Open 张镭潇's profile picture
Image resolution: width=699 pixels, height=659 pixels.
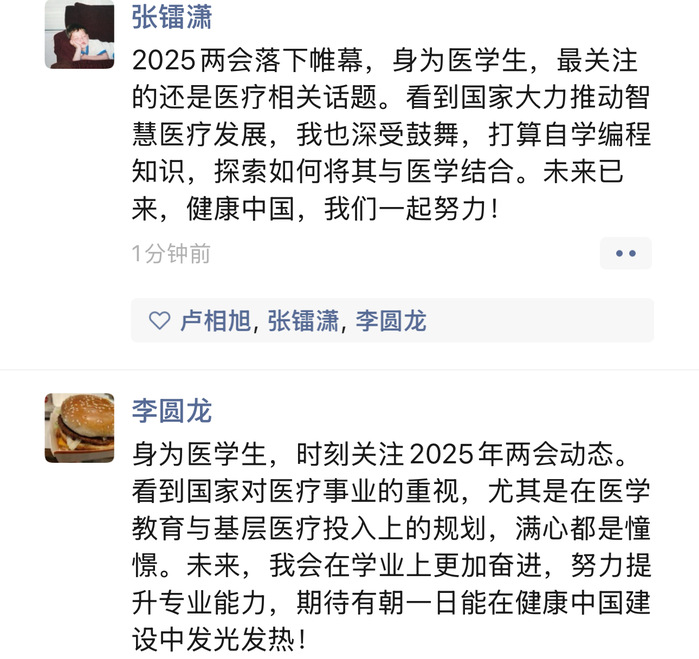[79, 35]
